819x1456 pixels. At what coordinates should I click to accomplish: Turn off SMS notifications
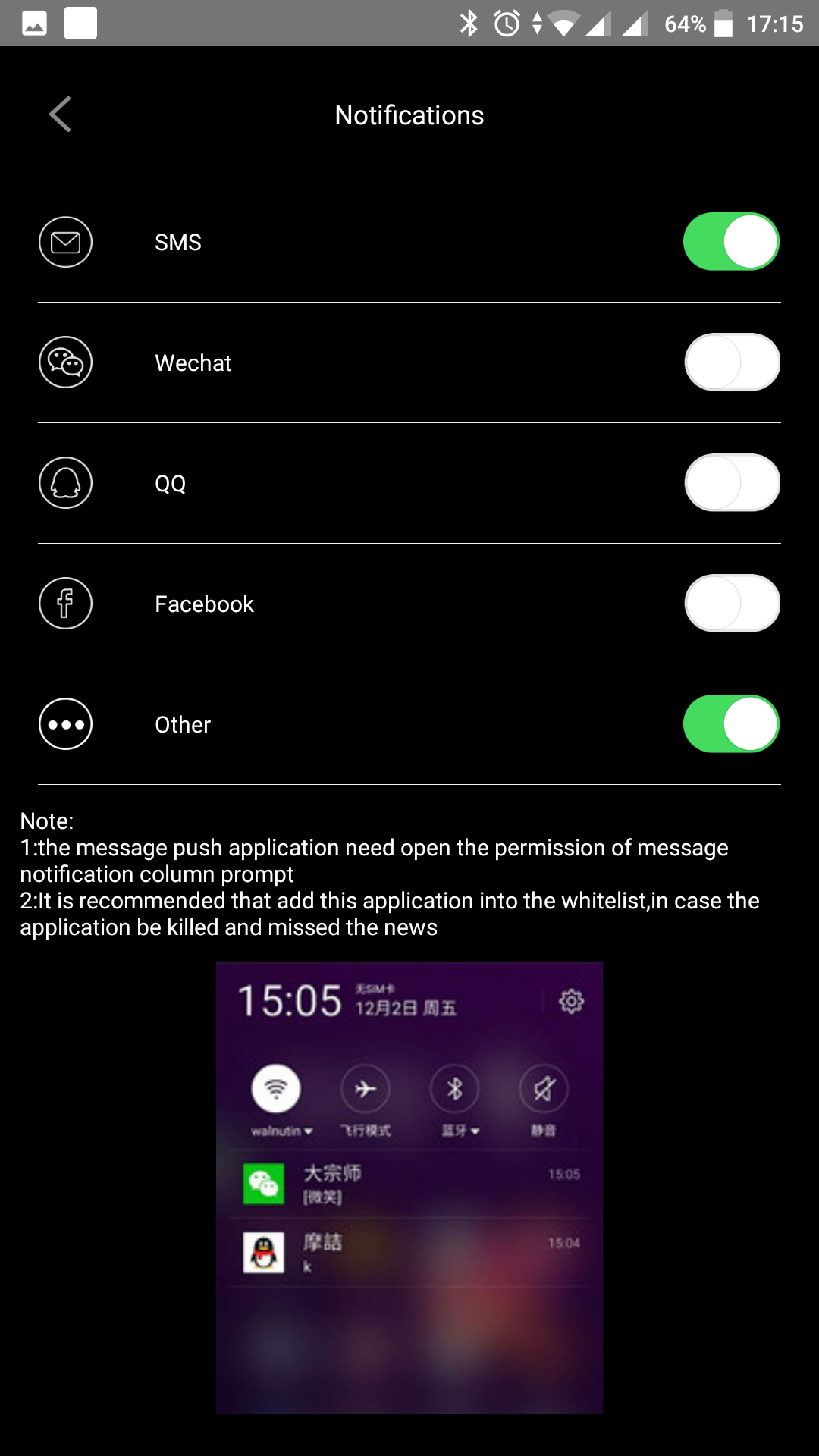[x=731, y=242]
